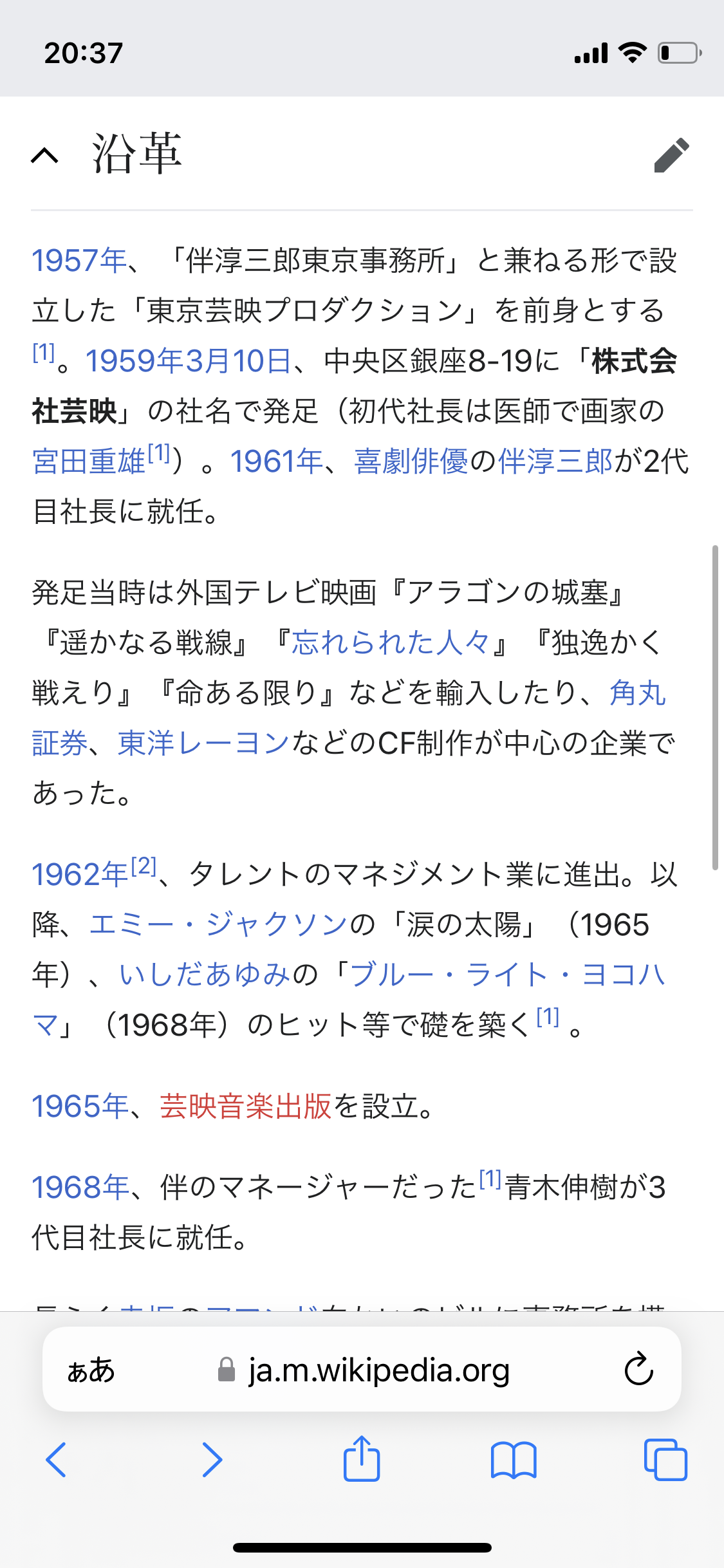Open the 1968年 year link
724x1568 pixels.
coord(80,1188)
